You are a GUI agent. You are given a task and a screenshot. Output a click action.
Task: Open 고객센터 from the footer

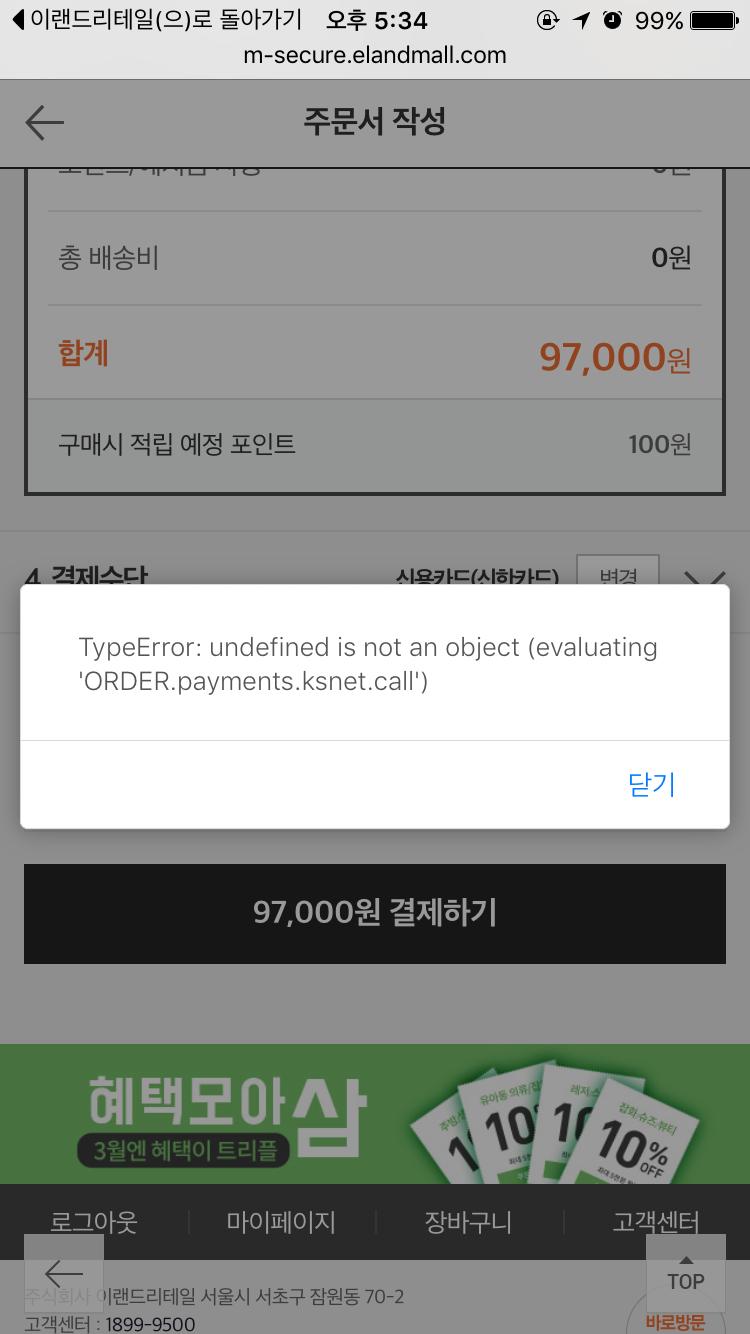656,1221
